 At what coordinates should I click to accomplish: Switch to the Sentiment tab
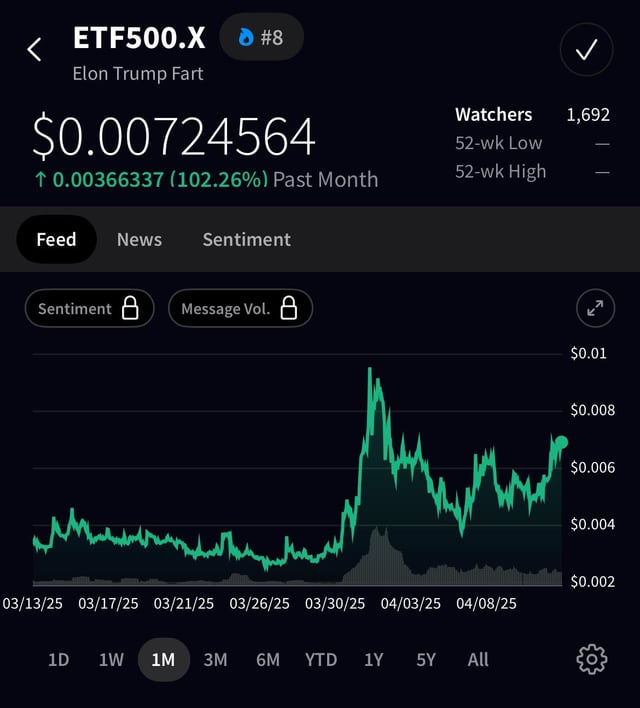pos(246,239)
